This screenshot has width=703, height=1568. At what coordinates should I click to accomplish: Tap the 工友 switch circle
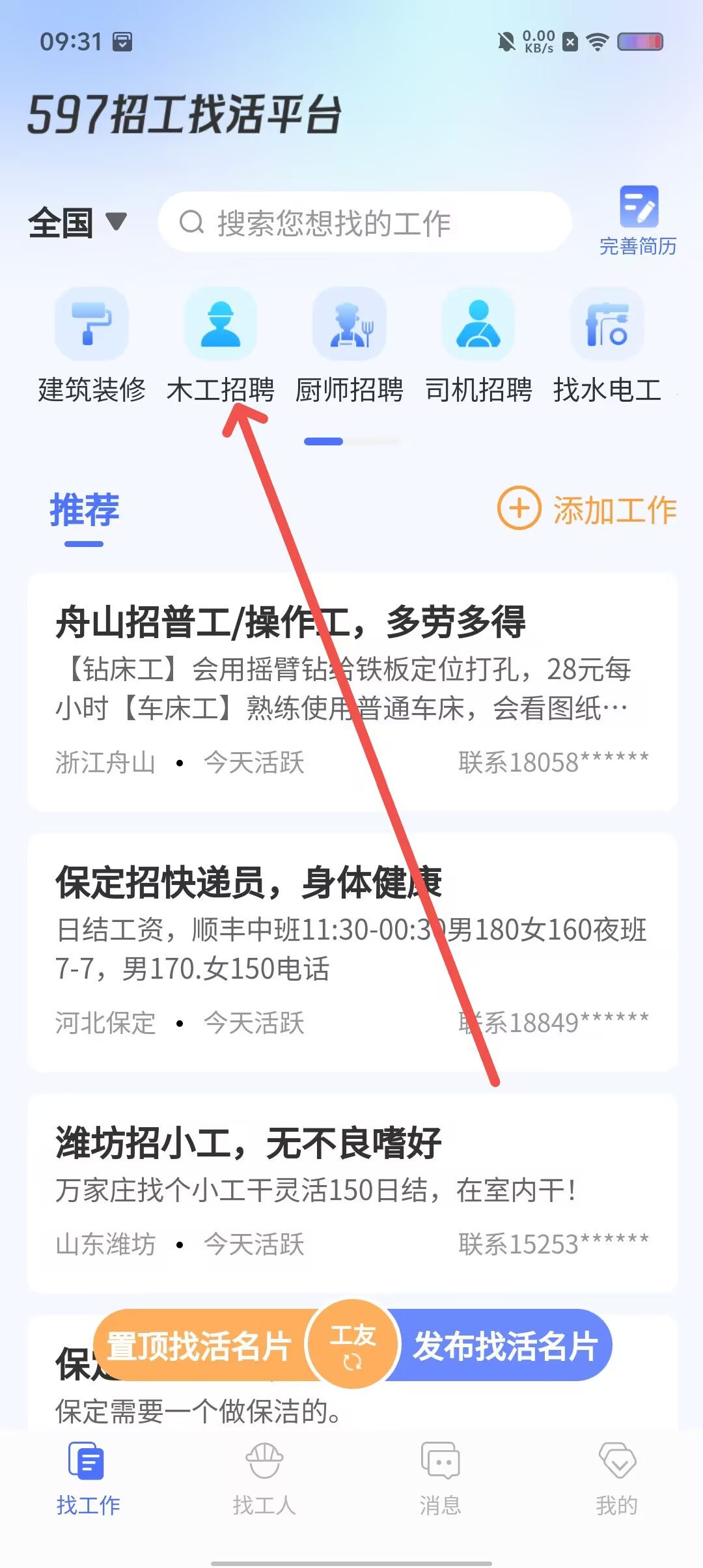352,1344
